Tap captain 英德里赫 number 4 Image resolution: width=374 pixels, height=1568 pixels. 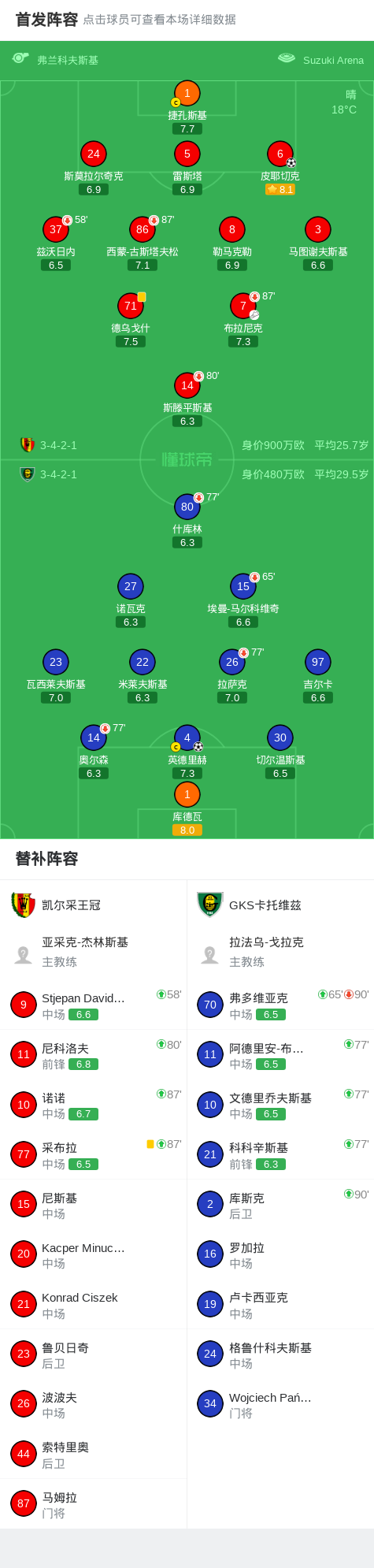[x=187, y=752]
